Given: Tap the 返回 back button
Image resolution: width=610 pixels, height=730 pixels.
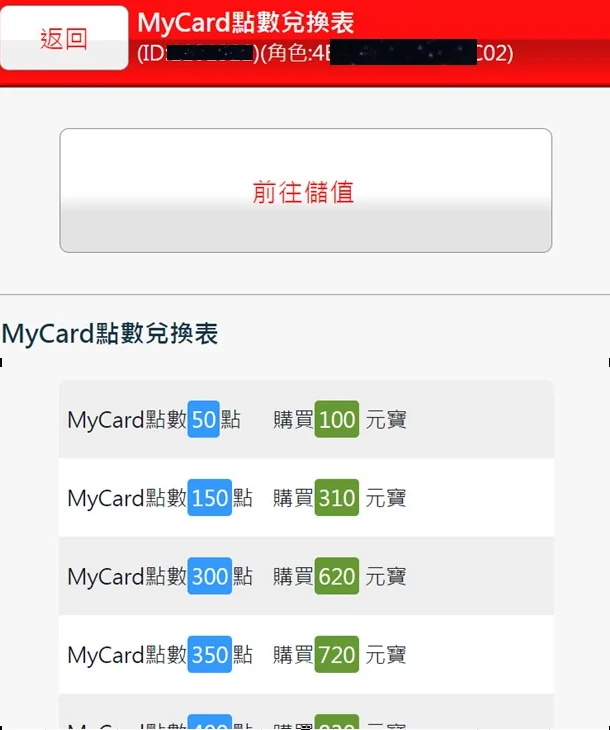Looking at the screenshot, I should coord(64,38).
